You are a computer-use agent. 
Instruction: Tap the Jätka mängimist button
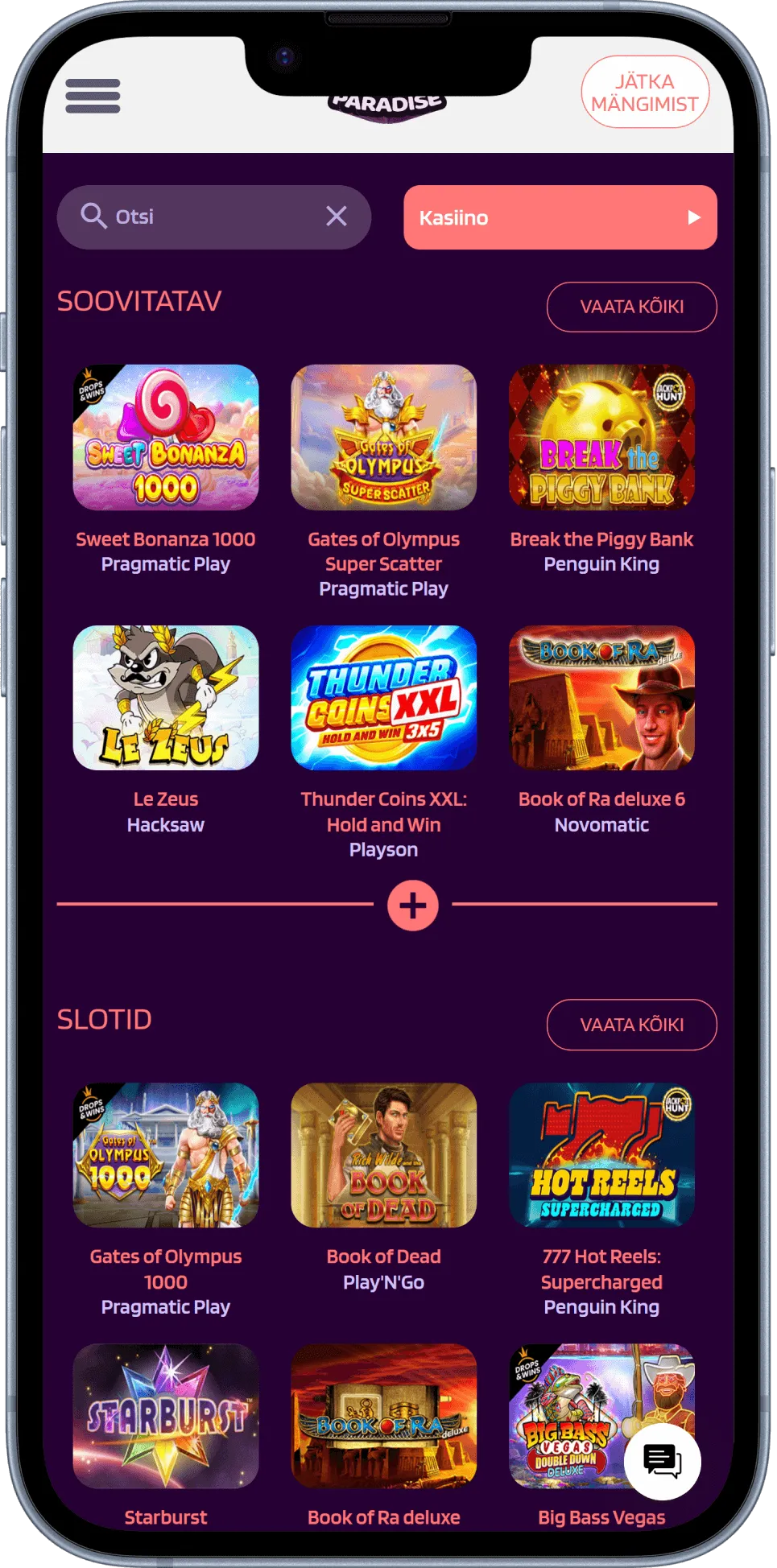[x=644, y=93]
